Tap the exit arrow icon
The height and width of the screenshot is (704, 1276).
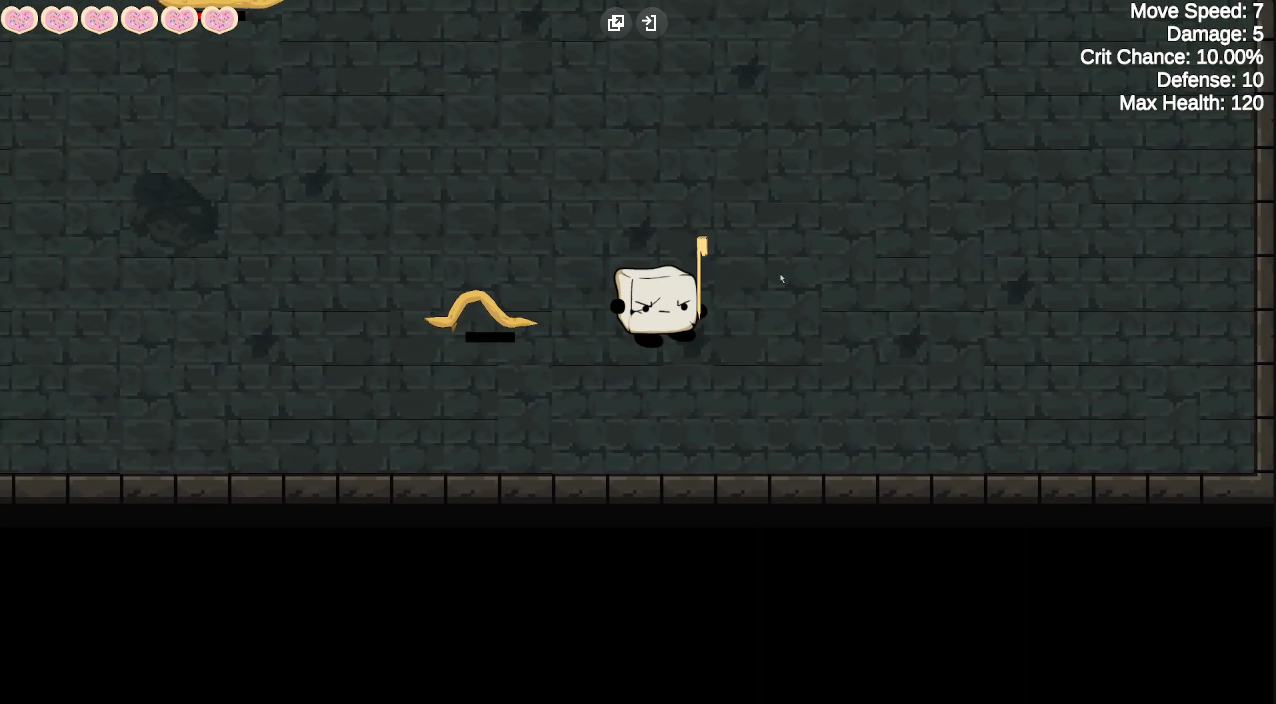click(x=650, y=23)
